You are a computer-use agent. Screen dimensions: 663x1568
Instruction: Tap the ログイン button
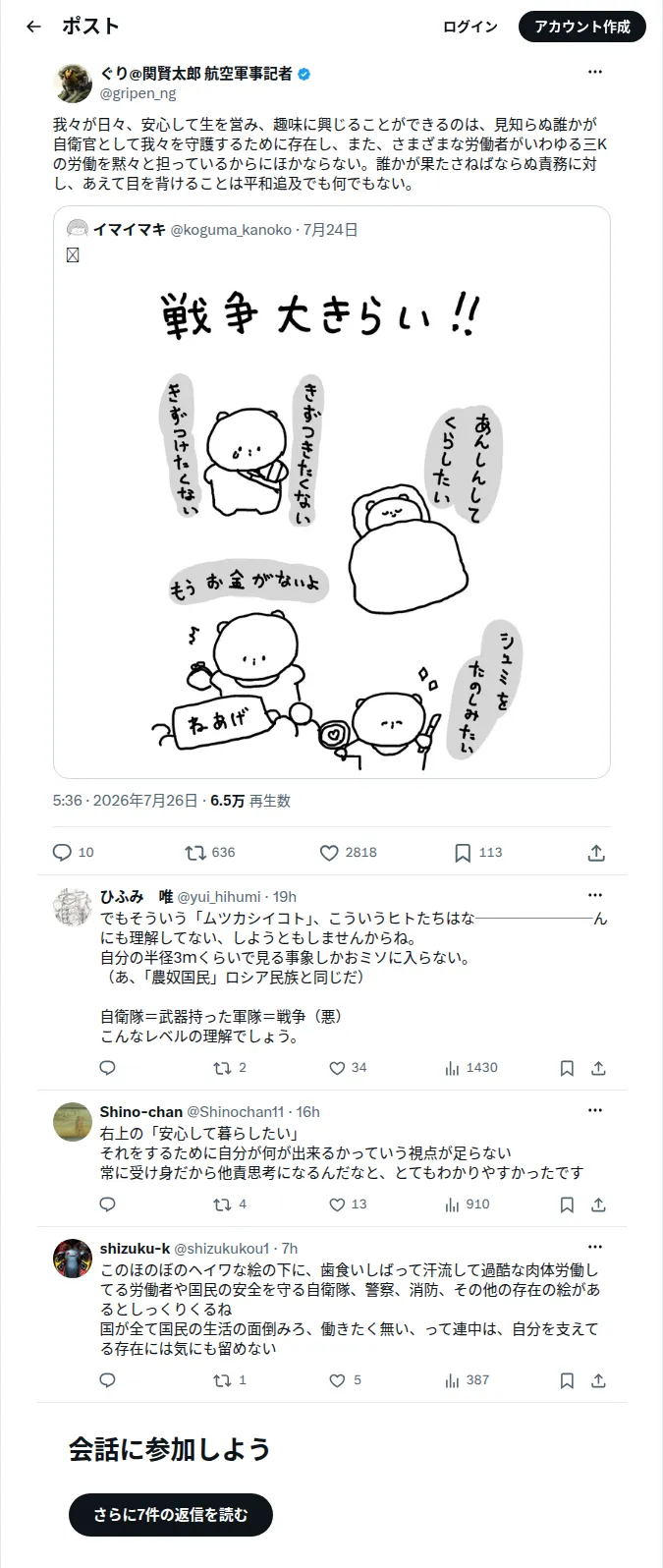(470, 27)
